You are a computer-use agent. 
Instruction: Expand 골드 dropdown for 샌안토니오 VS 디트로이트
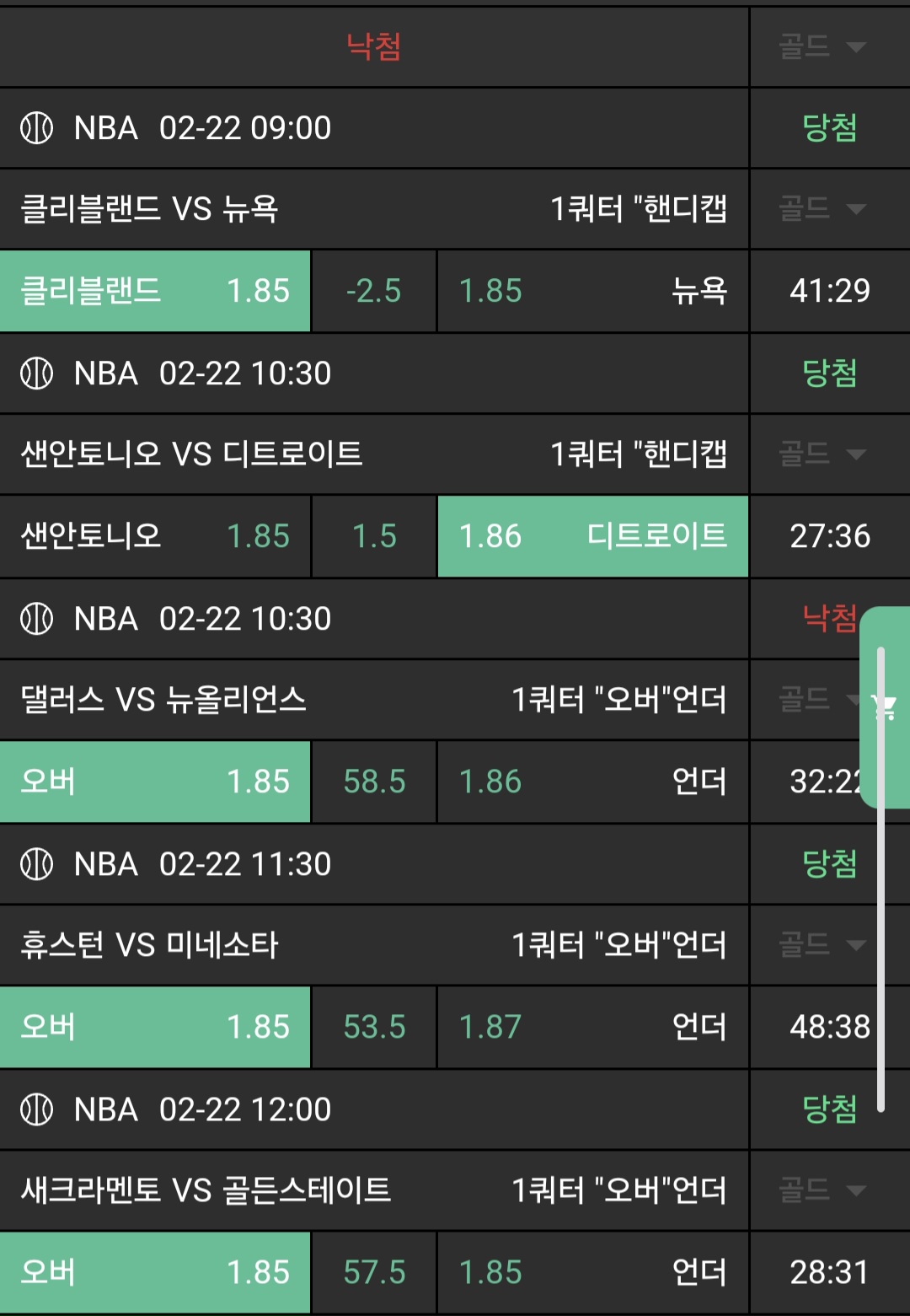coord(822,454)
